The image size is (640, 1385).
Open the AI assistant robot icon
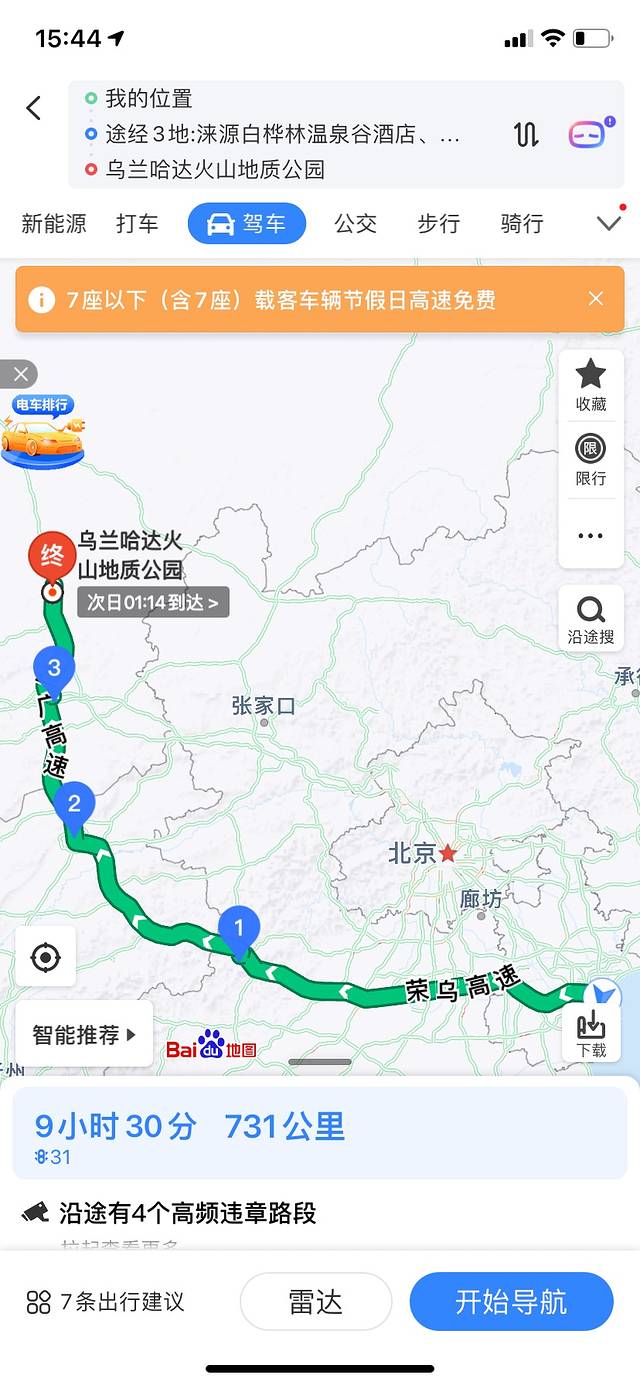(x=587, y=134)
